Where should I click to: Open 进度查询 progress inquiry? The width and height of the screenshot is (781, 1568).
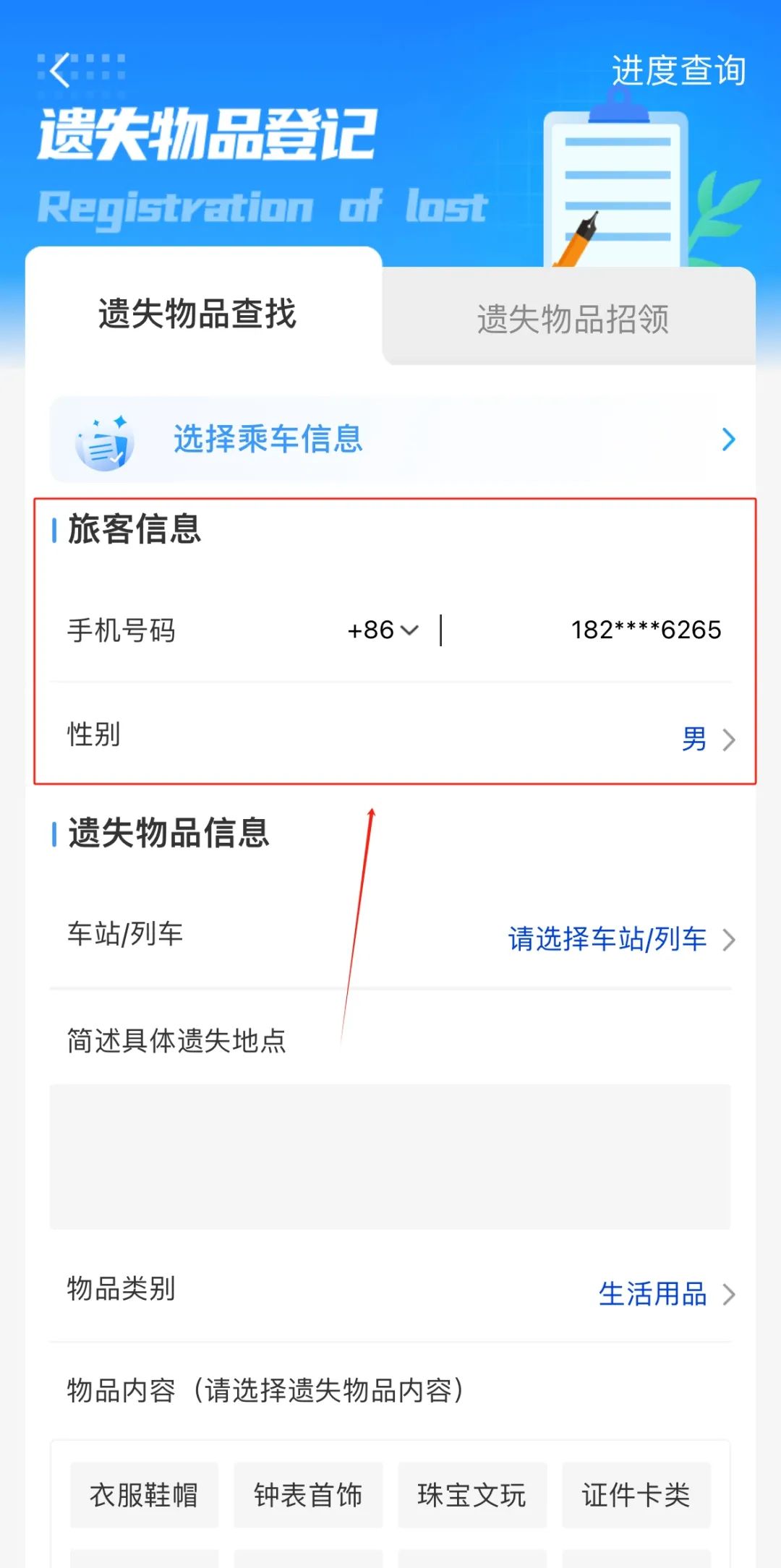tap(678, 71)
